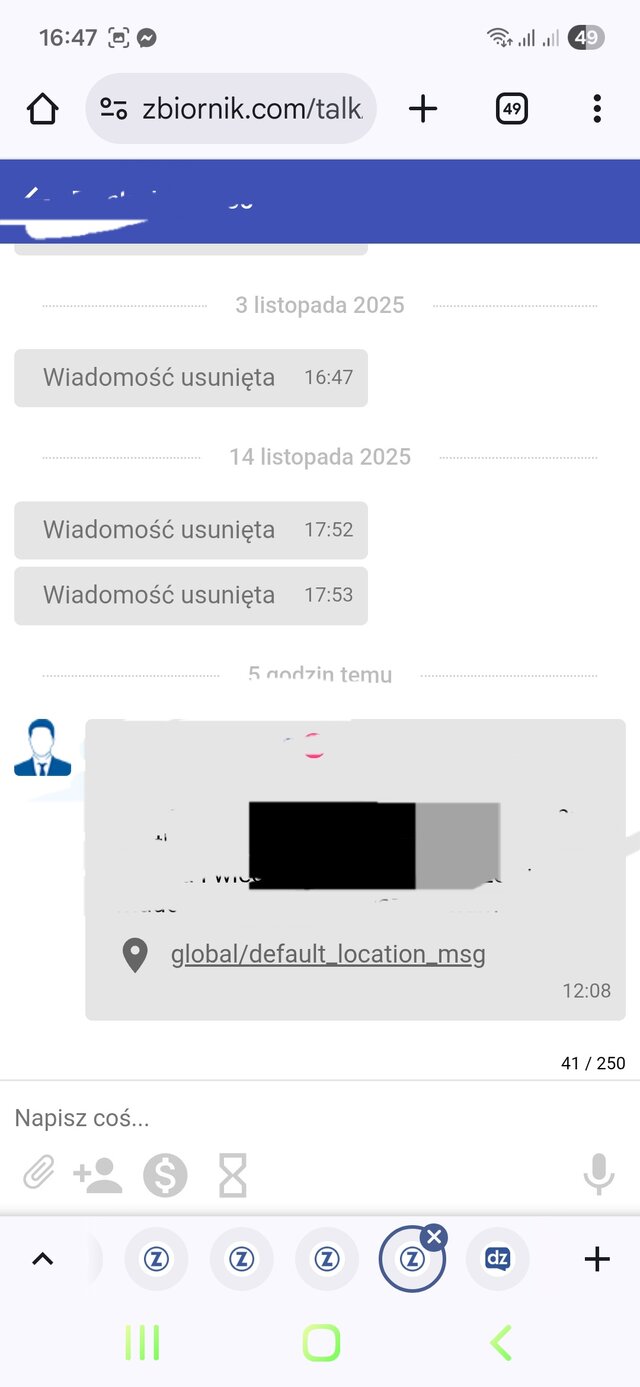Viewport: 640px width, 1387px height.
Task: Go to the browser home page
Action: tap(43, 109)
